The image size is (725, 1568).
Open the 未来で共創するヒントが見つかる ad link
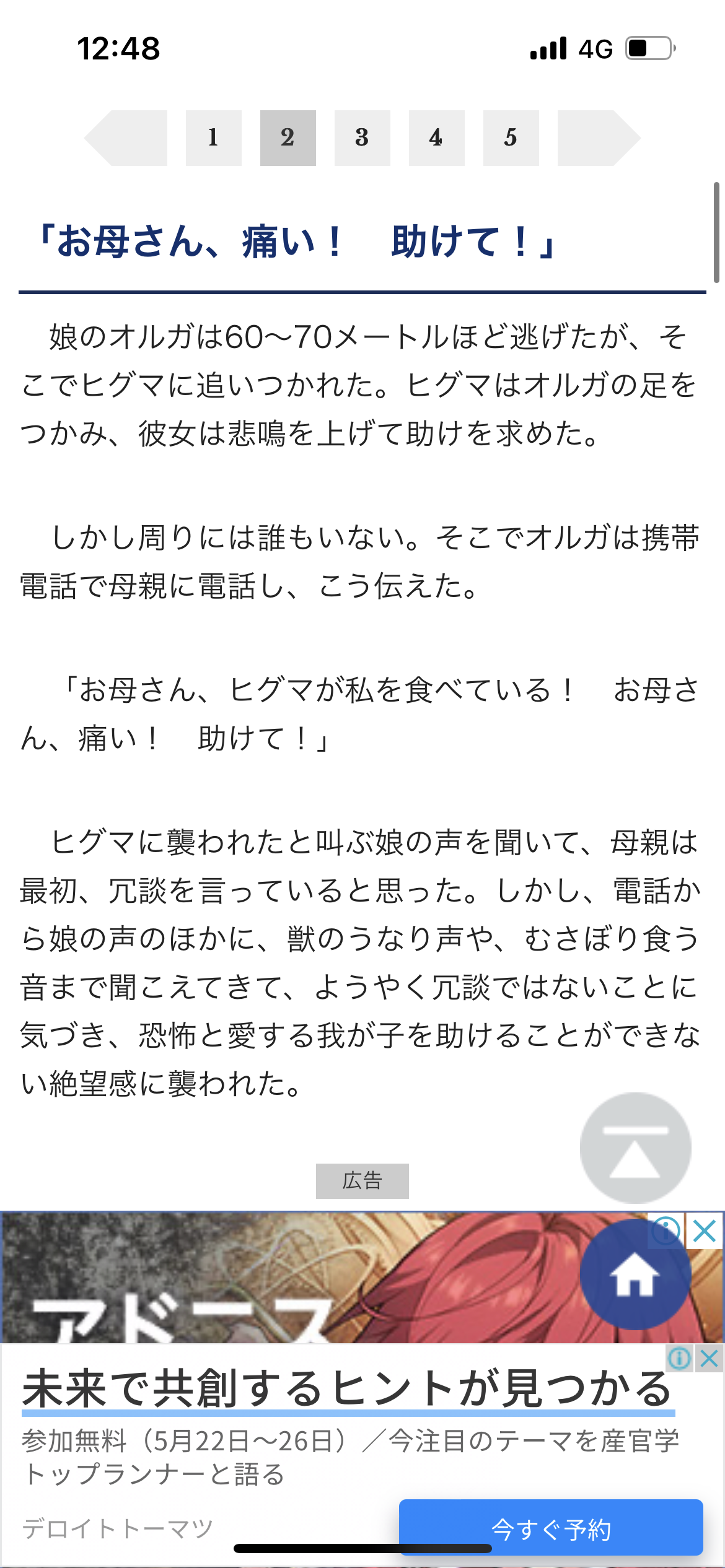pos(348,1388)
